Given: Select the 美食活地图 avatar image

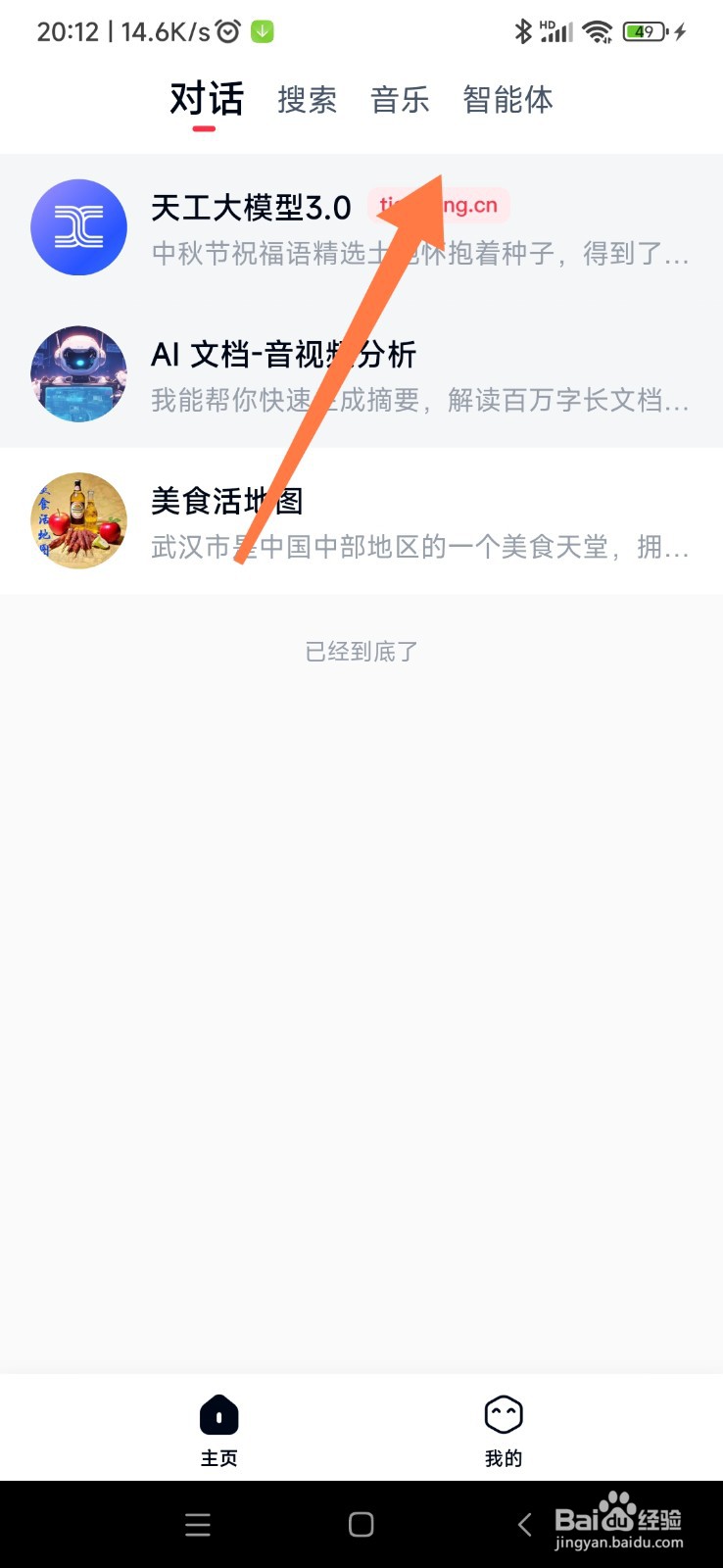Looking at the screenshot, I should (78, 520).
